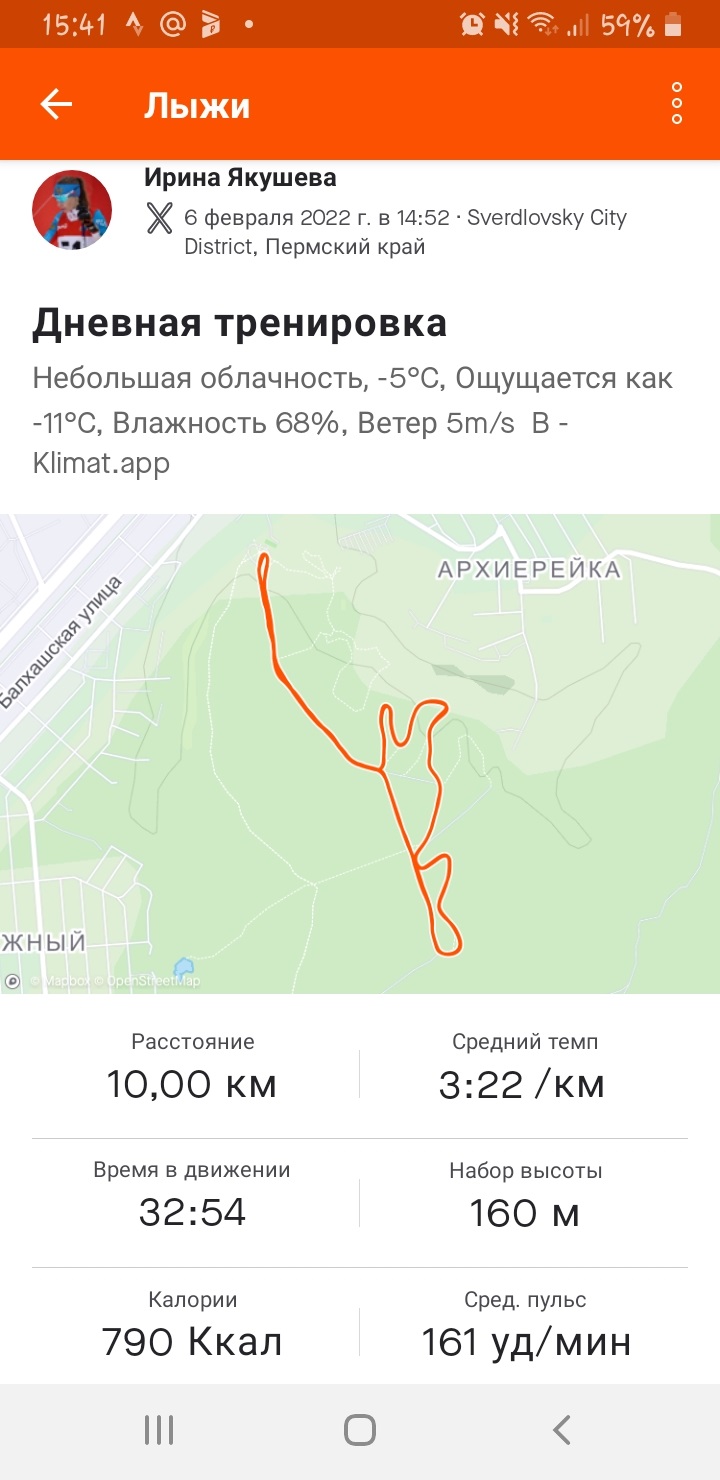The height and width of the screenshot is (1480, 720).
Task: Open Ирина Якушева's profile photo
Action: (x=72, y=210)
